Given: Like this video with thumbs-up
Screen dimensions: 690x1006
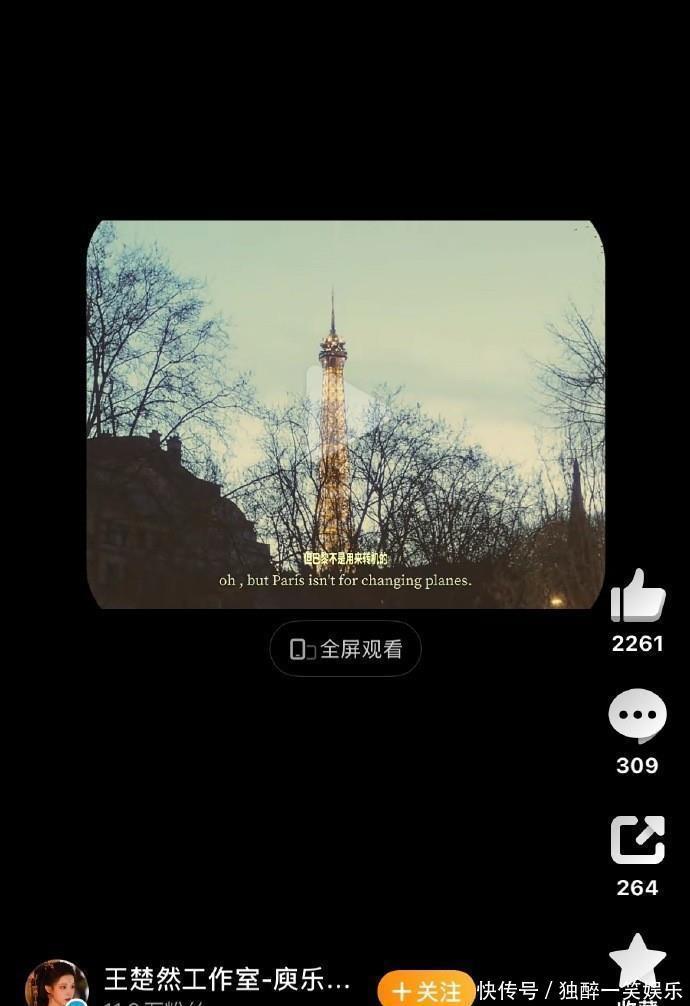Looking at the screenshot, I should (x=637, y=597).
